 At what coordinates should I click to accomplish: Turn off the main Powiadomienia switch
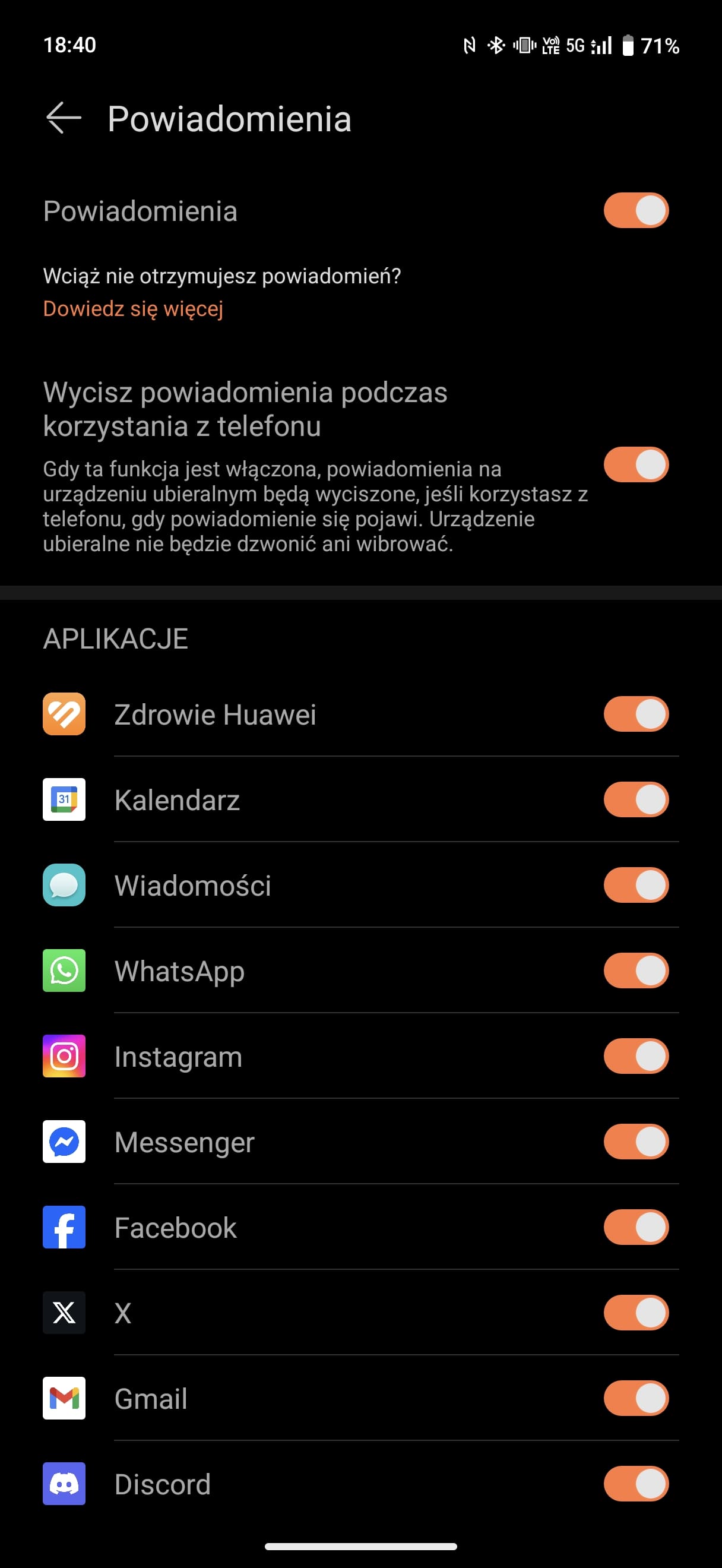tap(636, 211)
